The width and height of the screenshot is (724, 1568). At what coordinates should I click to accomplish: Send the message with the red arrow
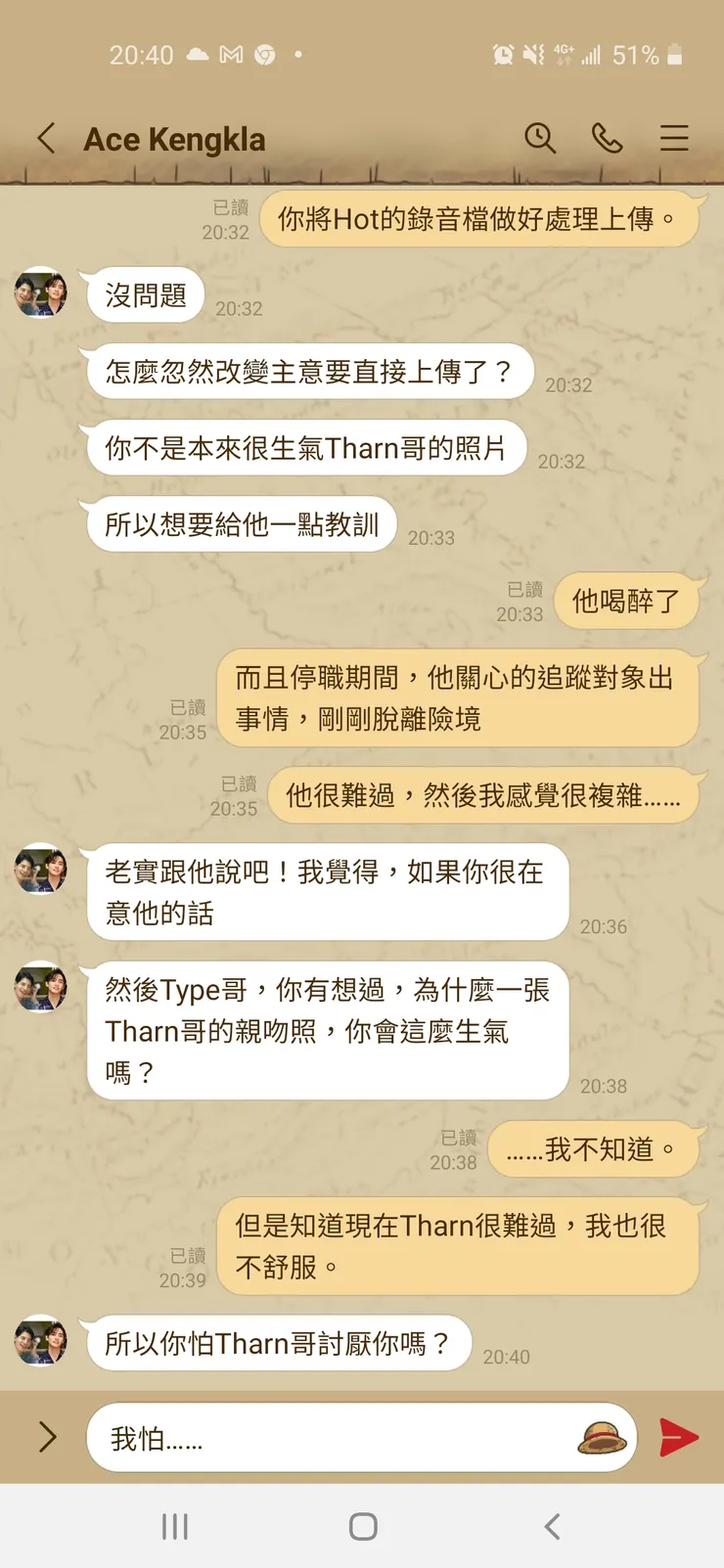[680, 1438]
